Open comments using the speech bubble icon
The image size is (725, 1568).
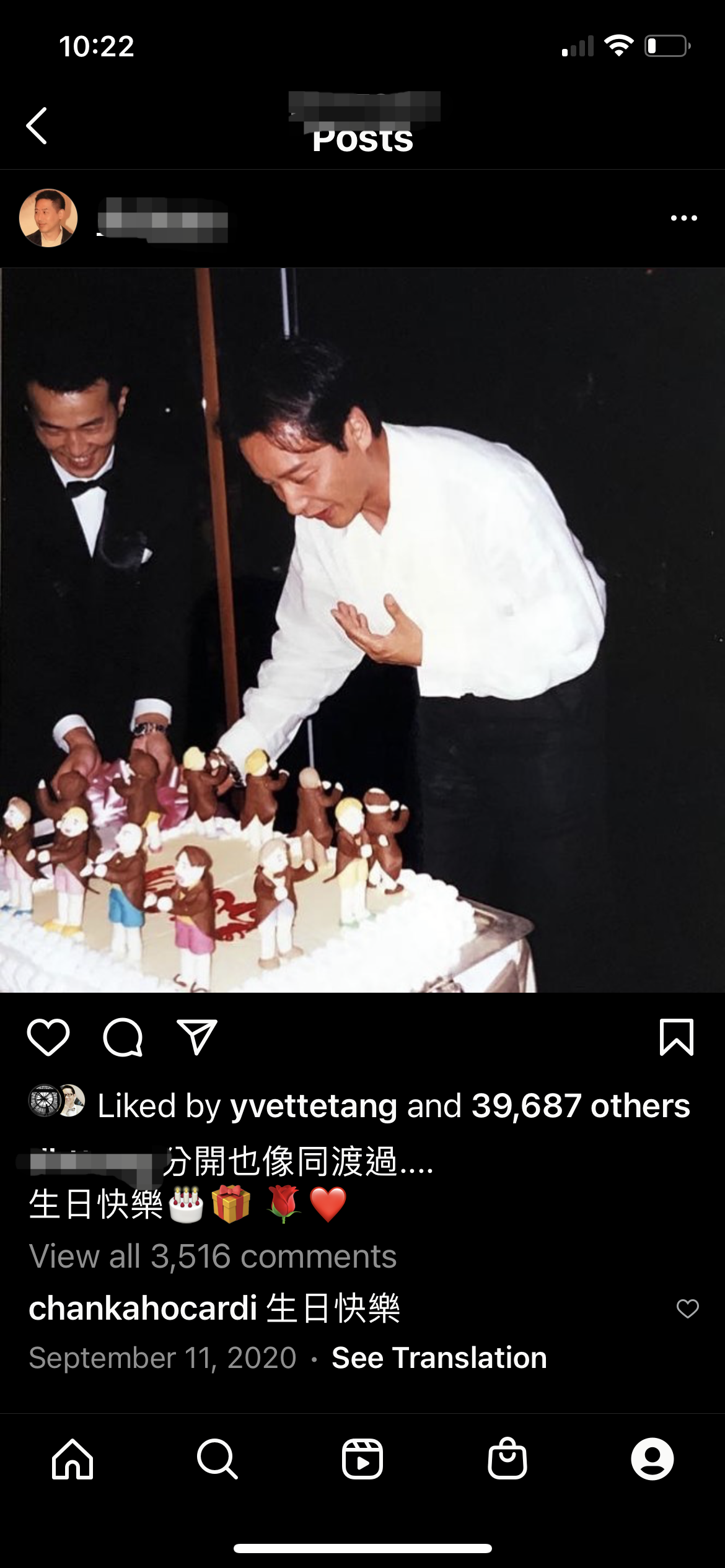point(123,1037)
